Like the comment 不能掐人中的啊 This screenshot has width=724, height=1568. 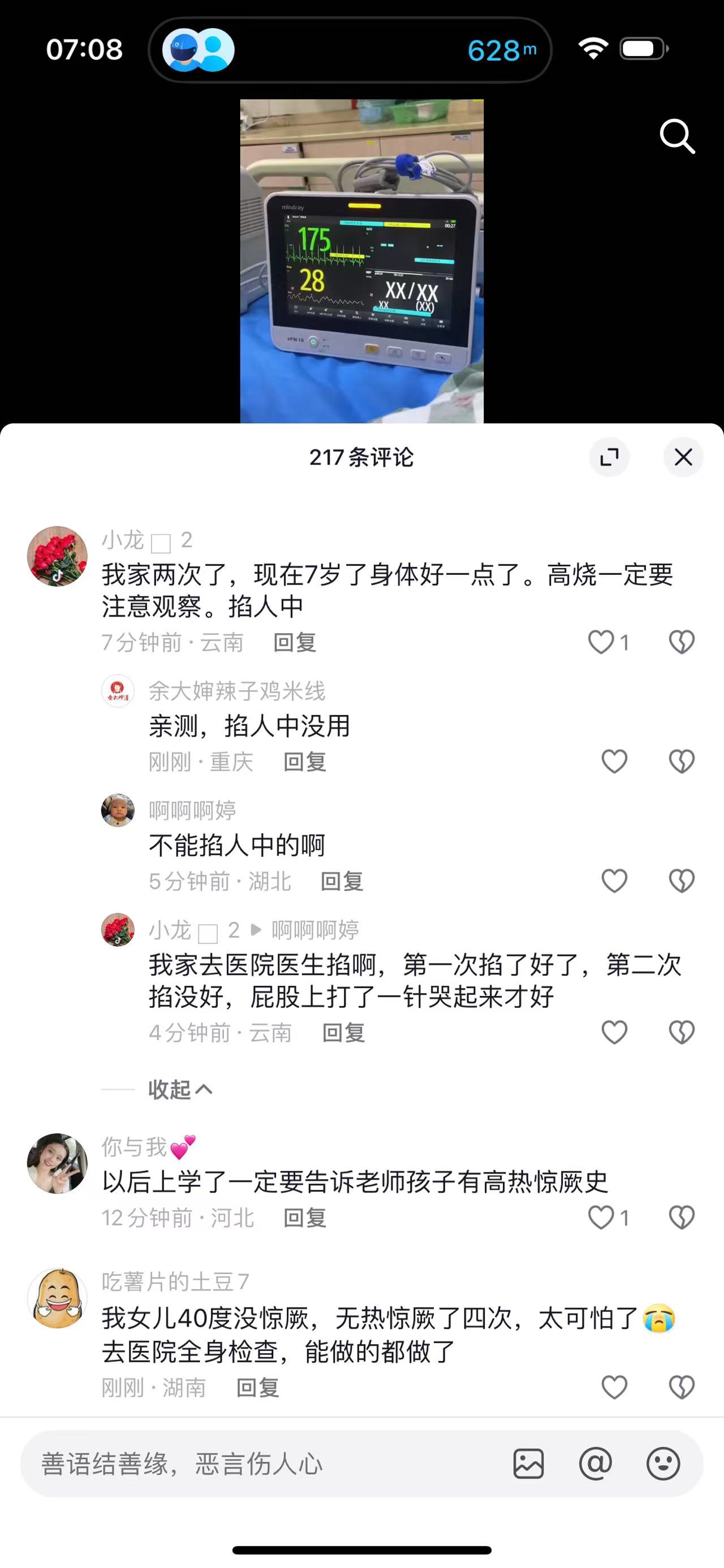(x=614, y=881)
